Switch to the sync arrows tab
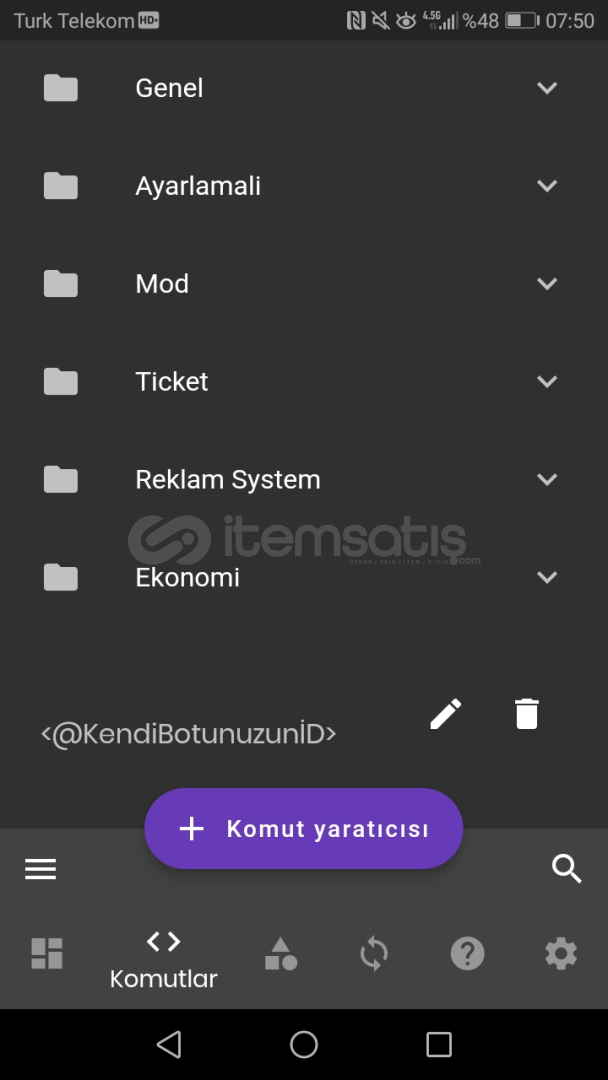 coord(375,954)
